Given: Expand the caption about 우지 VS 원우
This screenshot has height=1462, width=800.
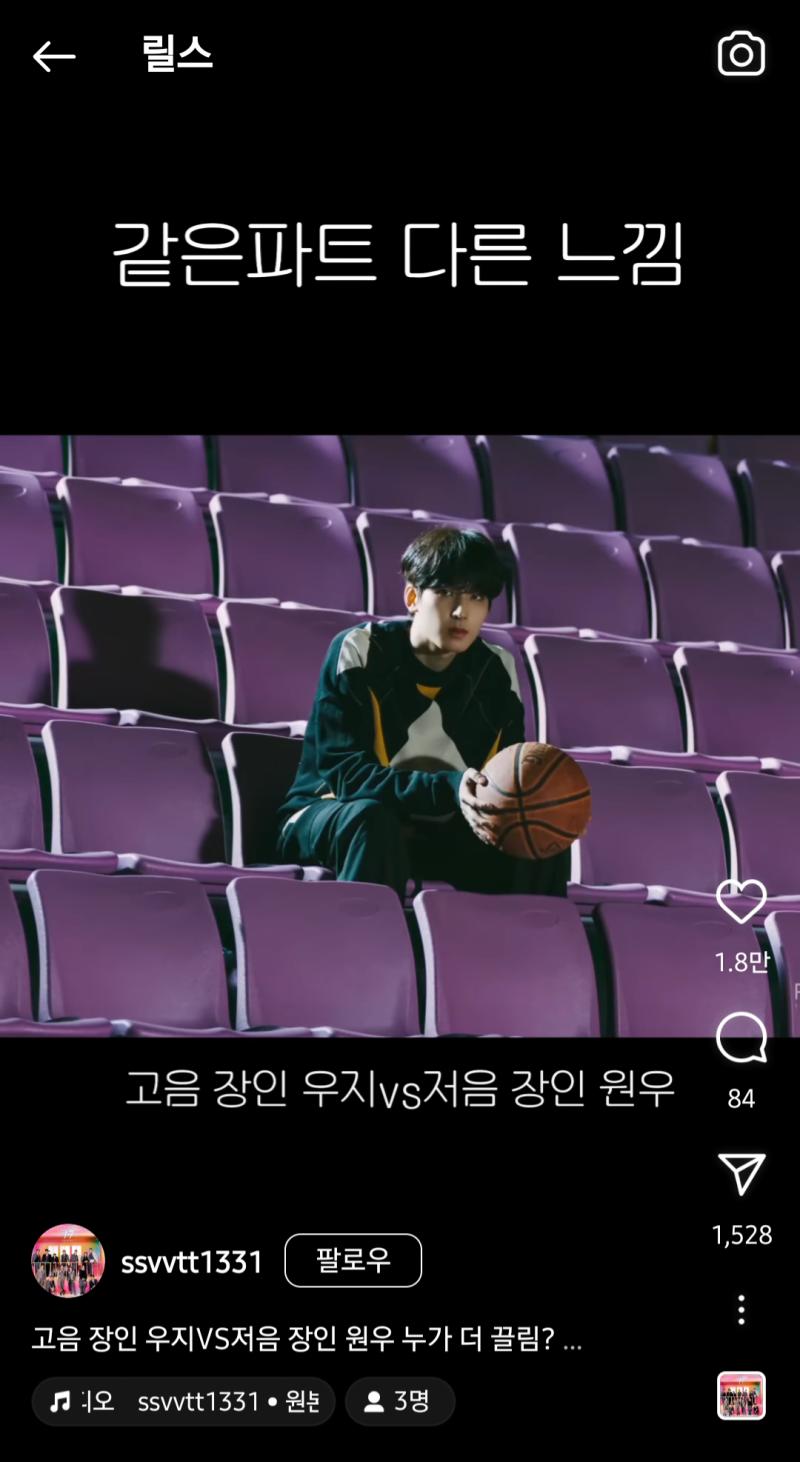Looking at the screenshot, I should [307, 1340].
